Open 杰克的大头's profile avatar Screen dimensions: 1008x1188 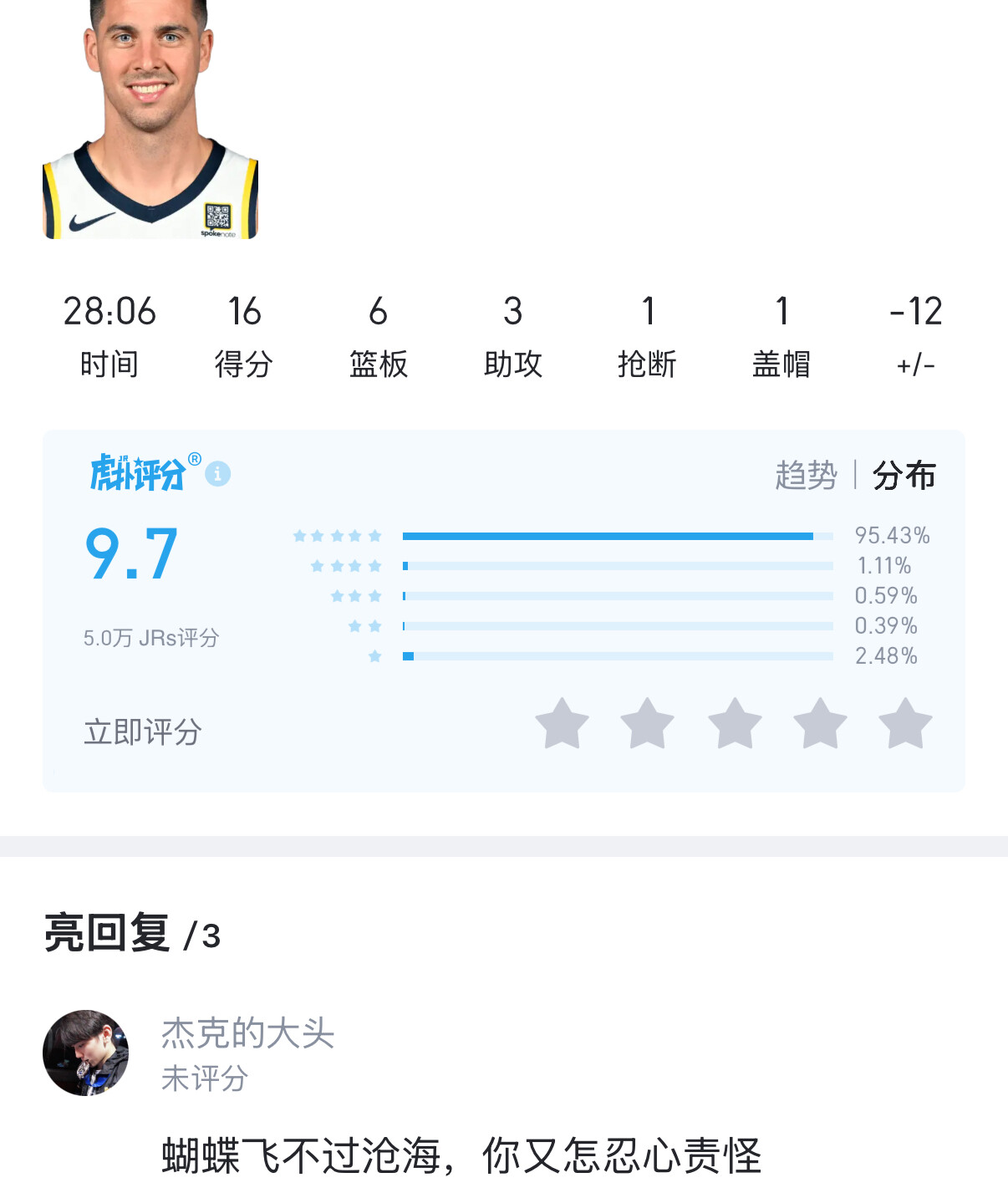pyautogui.click(x=86, y=1053)
